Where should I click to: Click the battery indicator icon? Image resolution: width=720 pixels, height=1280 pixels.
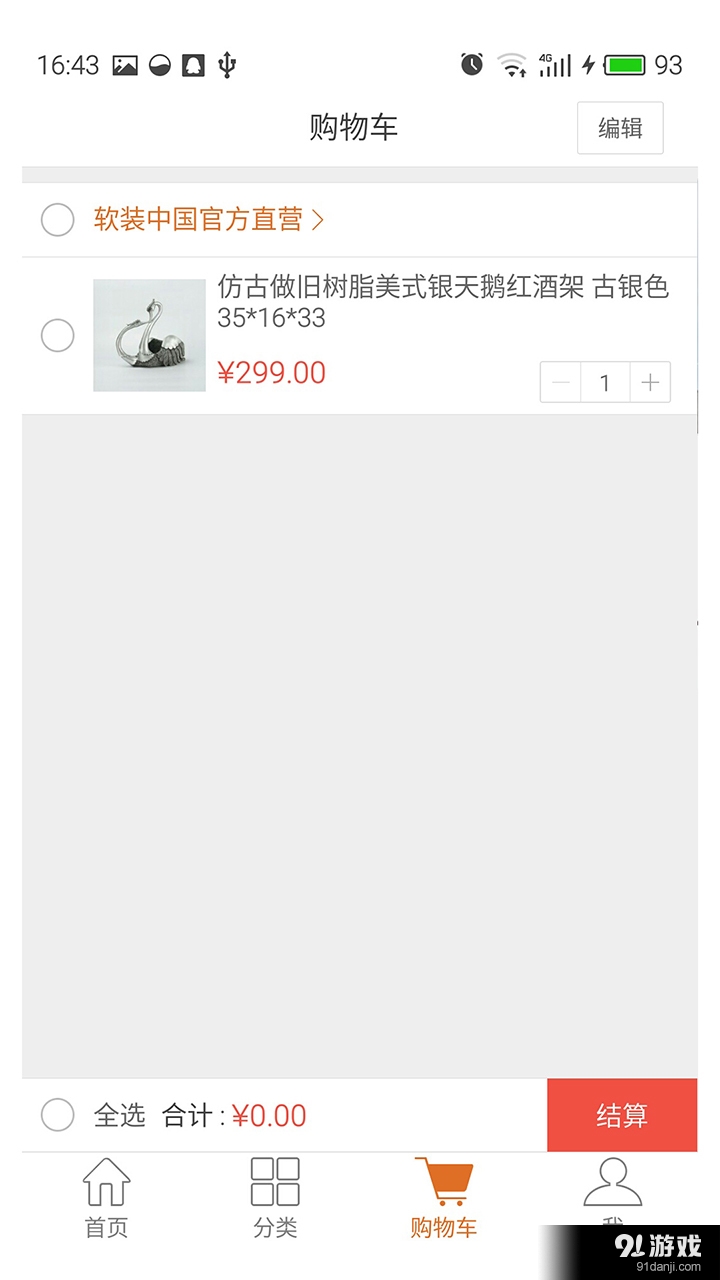[623, 63]
